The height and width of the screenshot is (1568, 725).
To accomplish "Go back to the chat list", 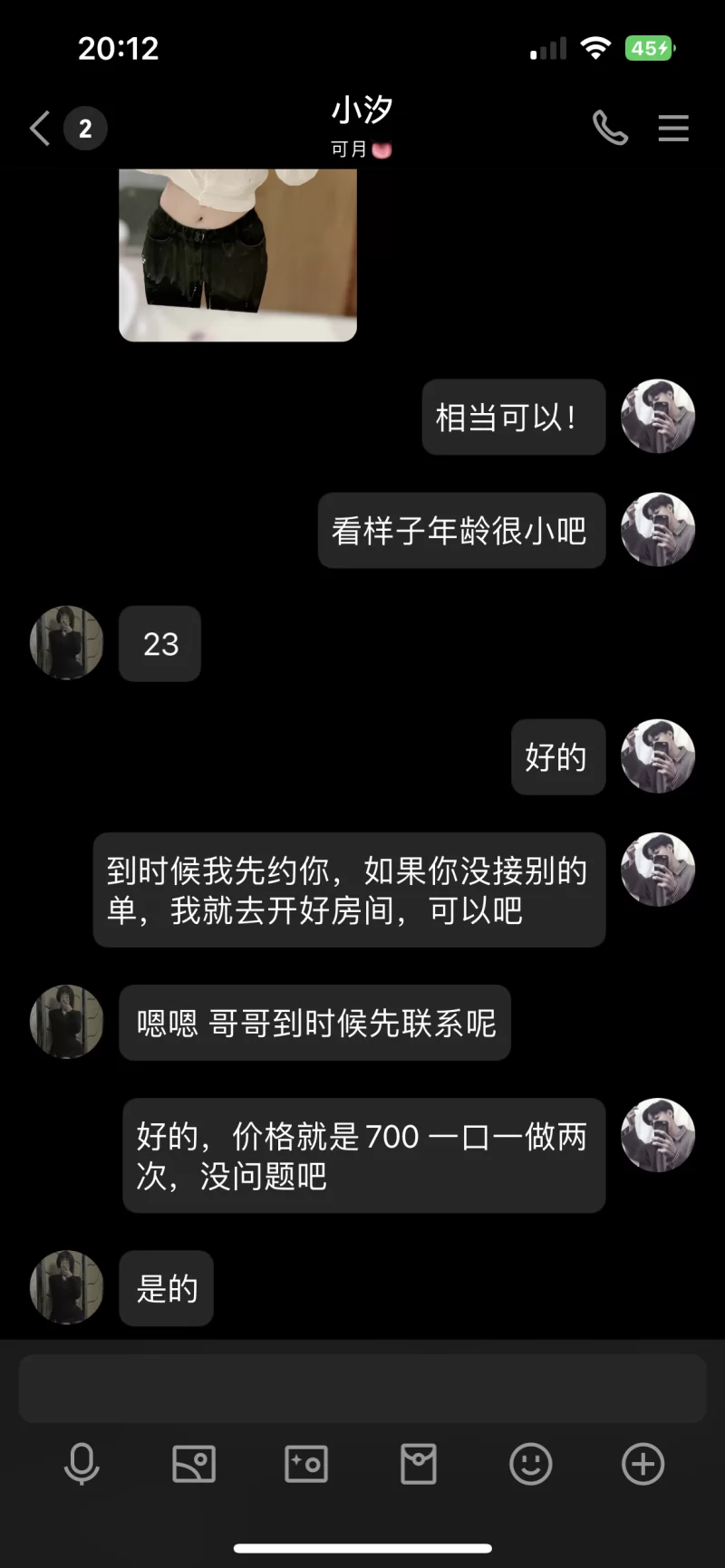I will pyautogui.click(x=40, y=129).
